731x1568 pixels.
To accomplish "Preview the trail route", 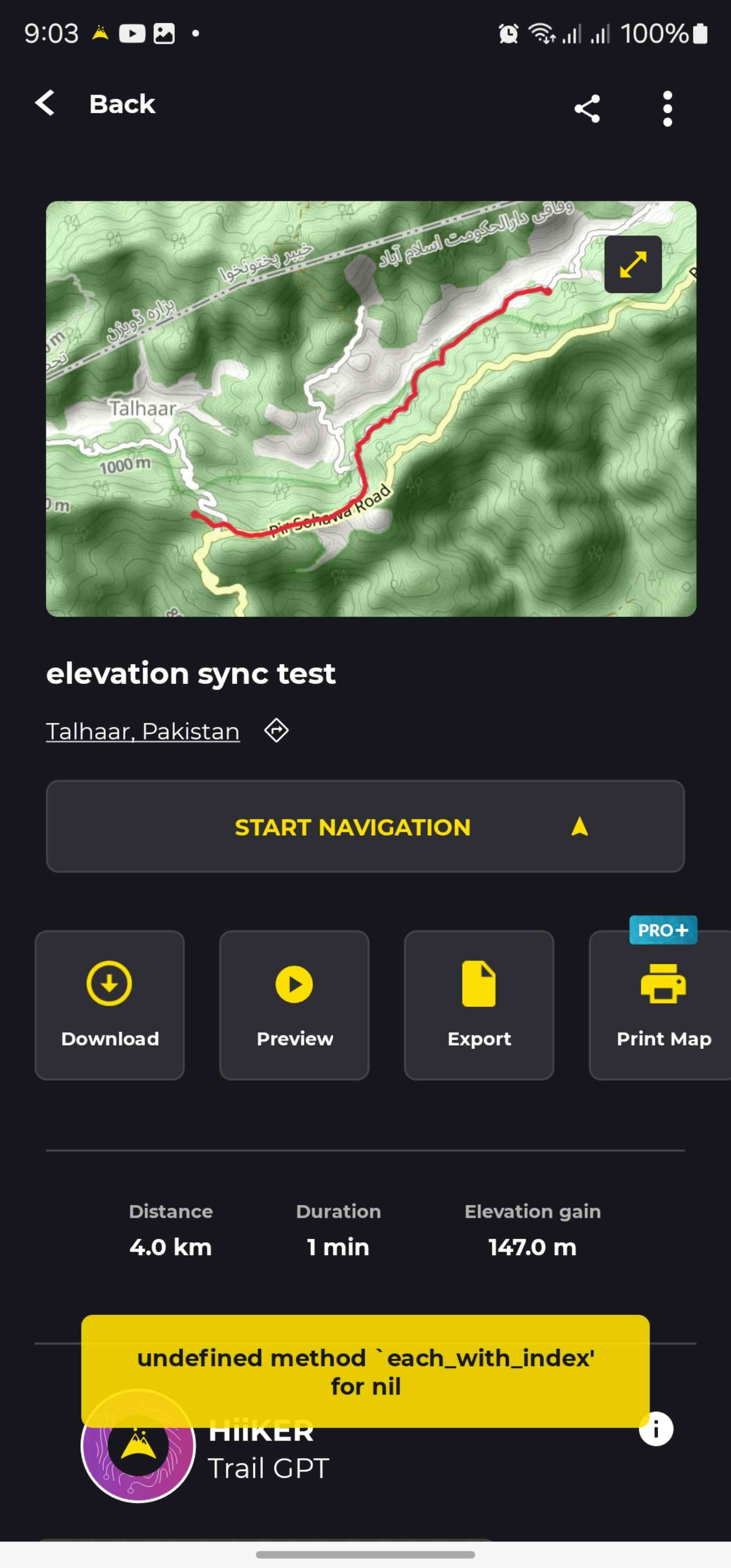I will click(294, 1005).
